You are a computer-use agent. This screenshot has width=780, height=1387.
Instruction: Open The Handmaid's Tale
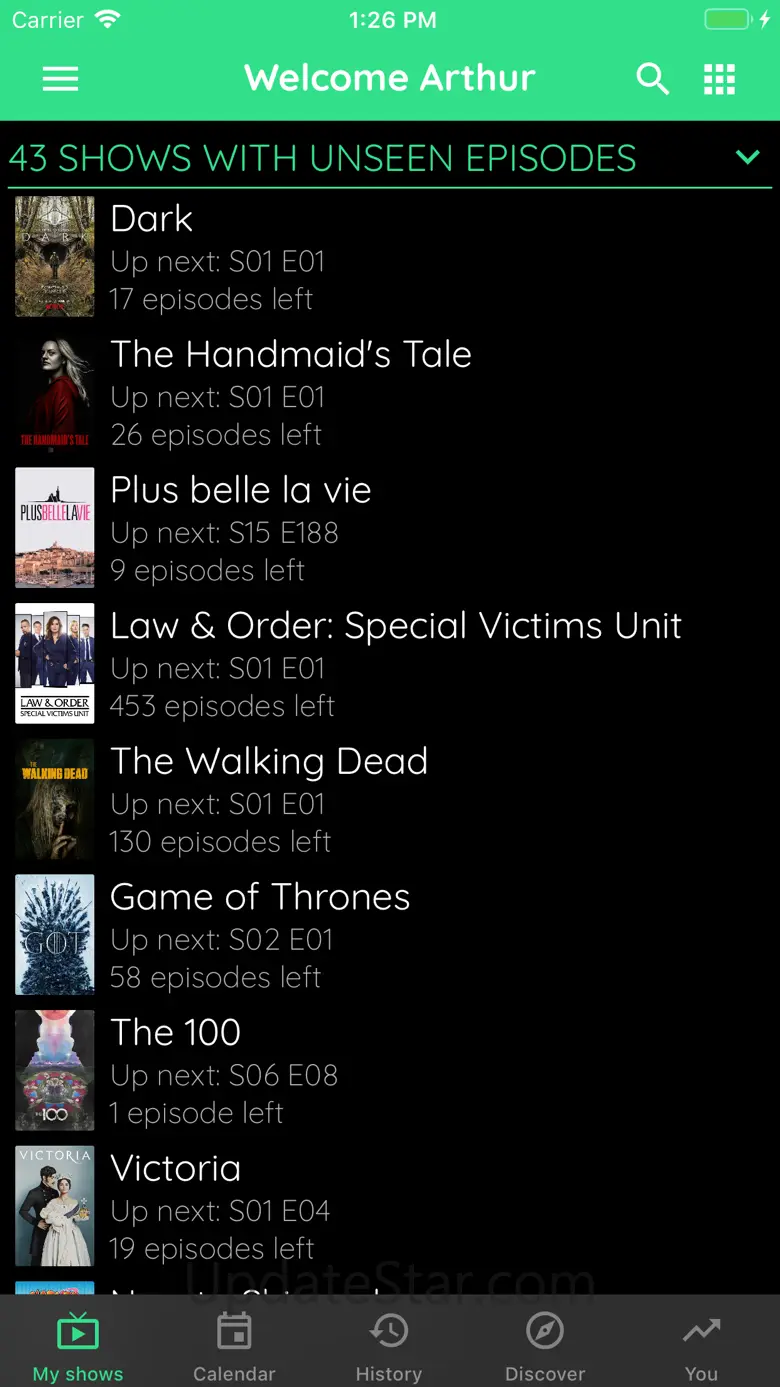tap(390, 392)
